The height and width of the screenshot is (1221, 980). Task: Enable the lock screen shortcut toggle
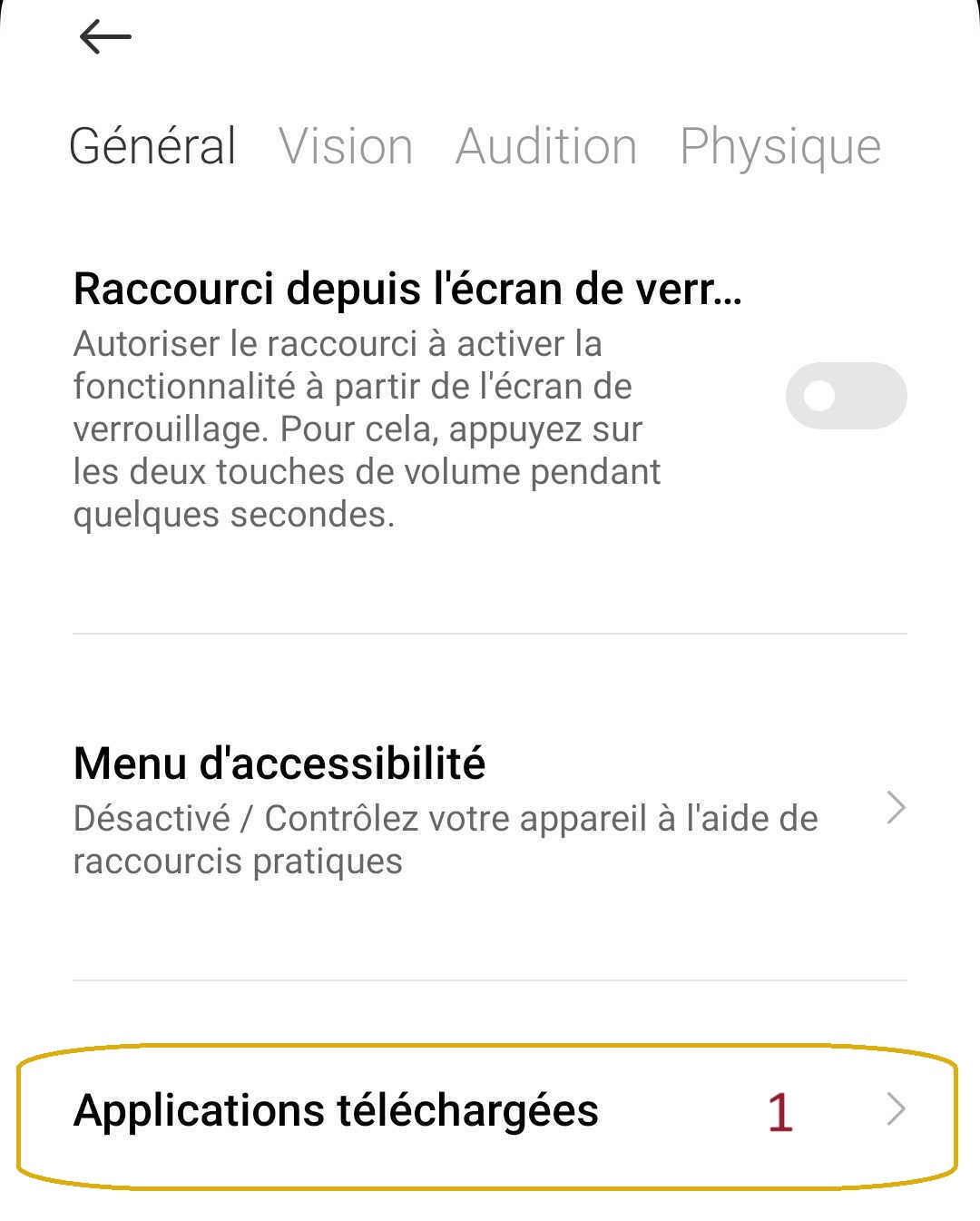[846, 396]
